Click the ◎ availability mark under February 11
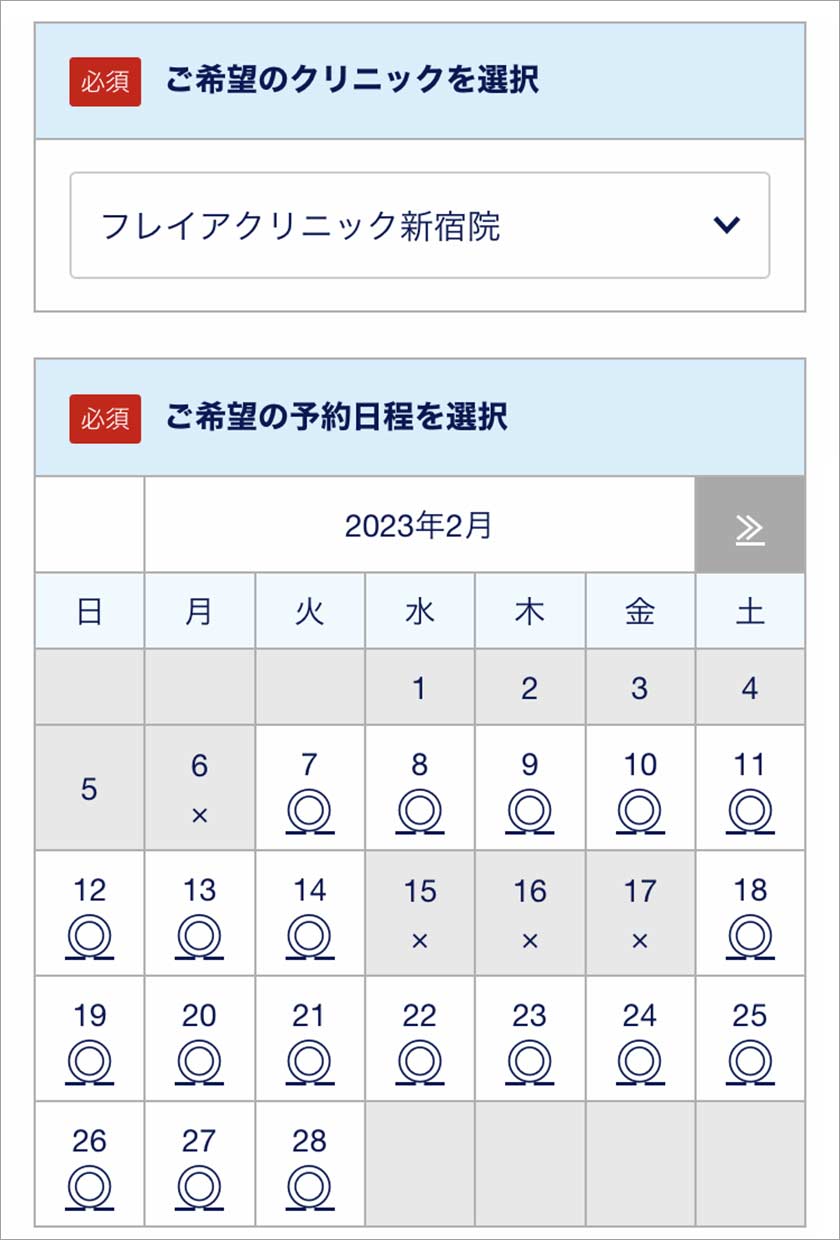This screenshot has height=1240, width=840. point(750,810)
